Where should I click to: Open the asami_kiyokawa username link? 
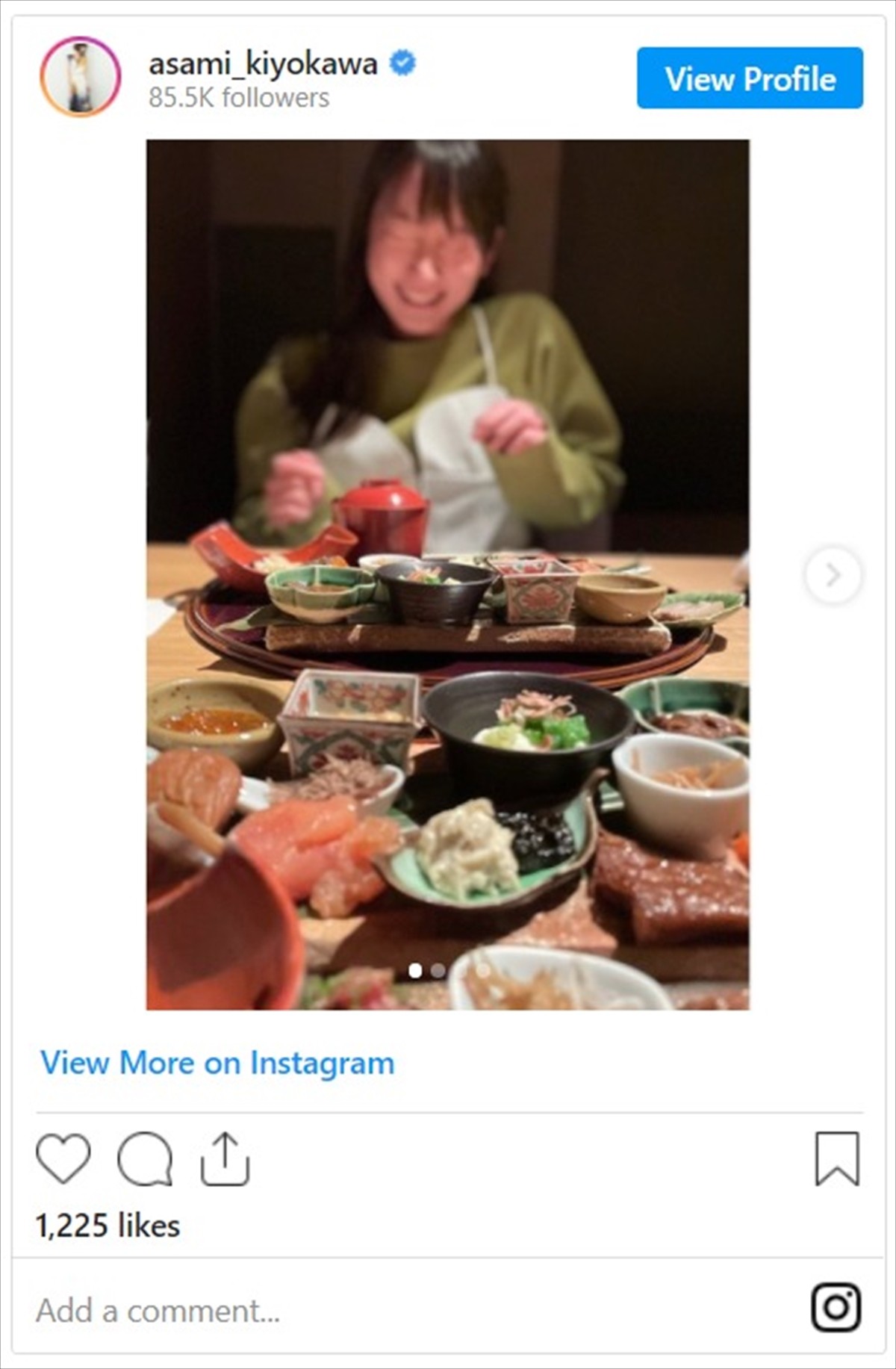pyautogui.click(x=263, y=64)
